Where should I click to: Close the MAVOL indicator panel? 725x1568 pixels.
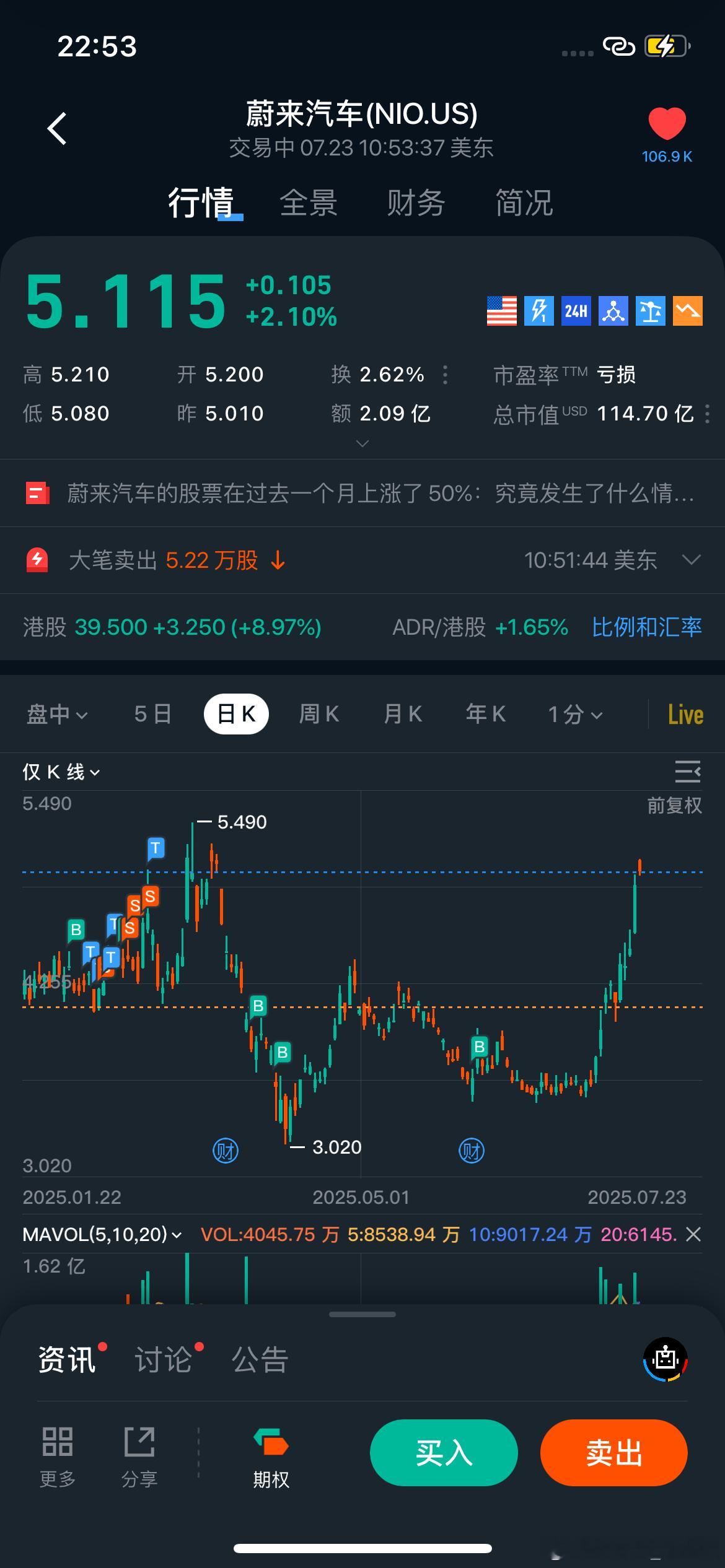coord(693,1235)
